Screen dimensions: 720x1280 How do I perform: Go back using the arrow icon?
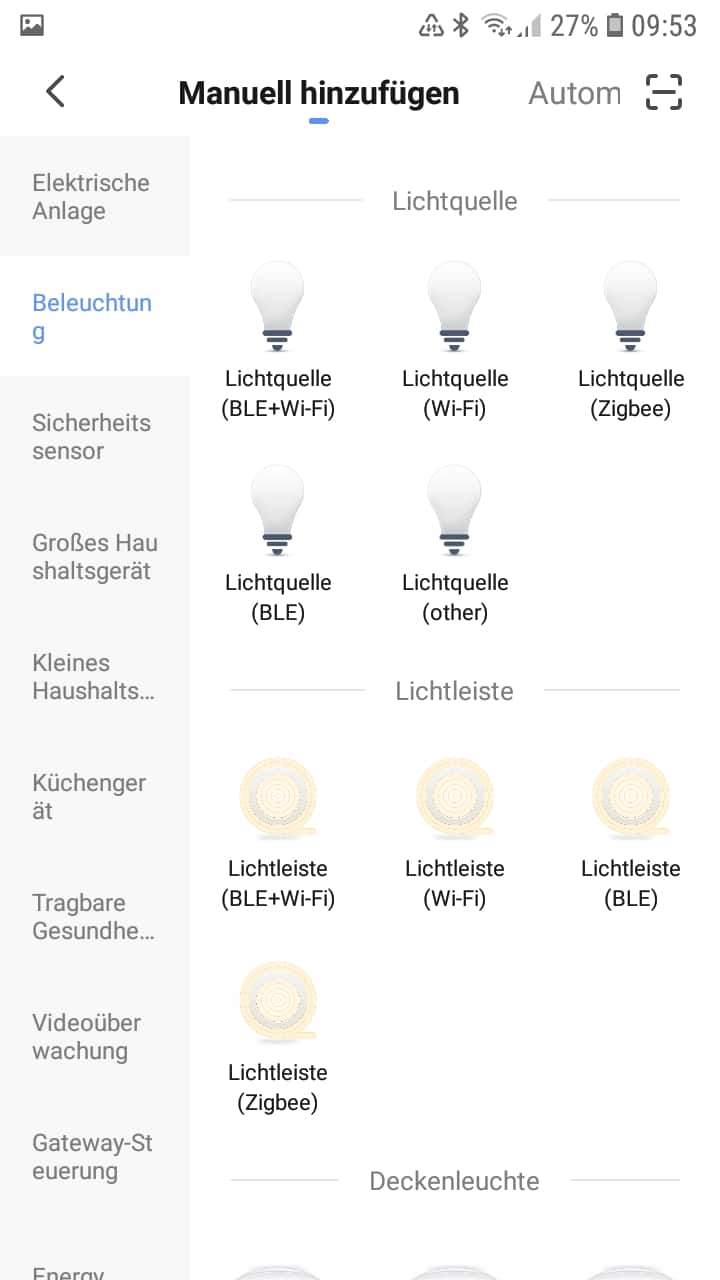point(56,92)
